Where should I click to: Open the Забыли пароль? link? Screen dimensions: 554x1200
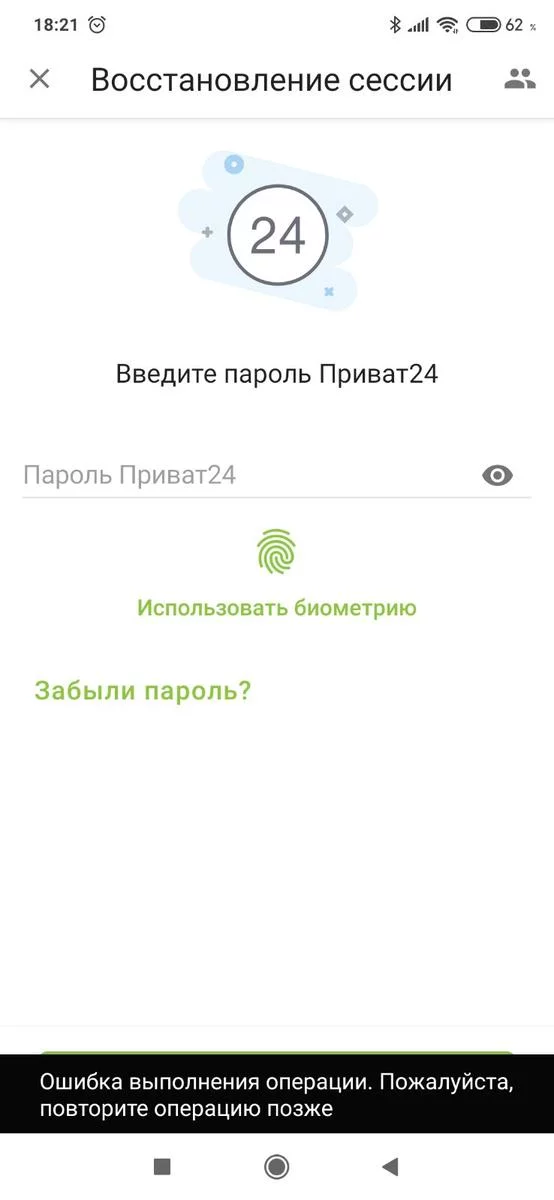[x=142, y=690]
